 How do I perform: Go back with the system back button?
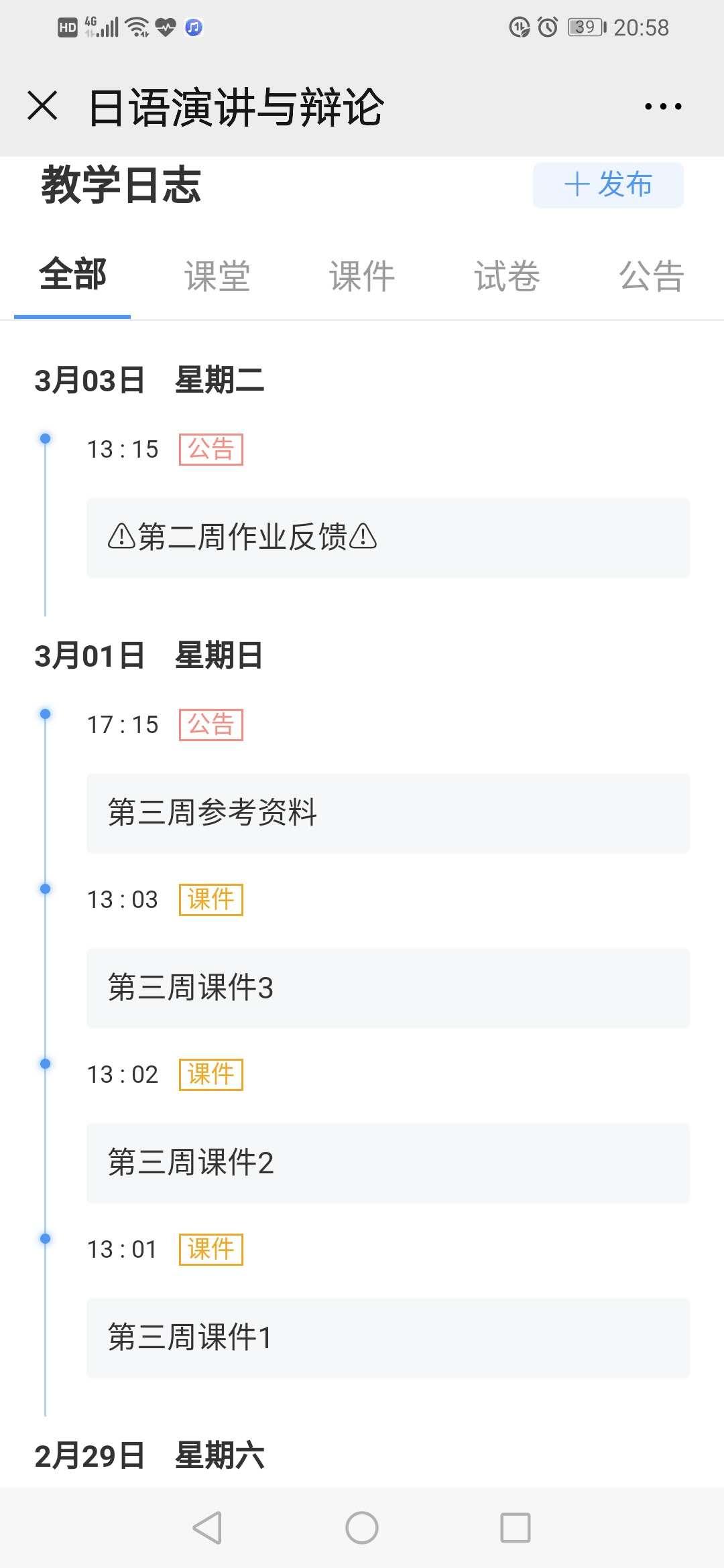[207, 1528]
